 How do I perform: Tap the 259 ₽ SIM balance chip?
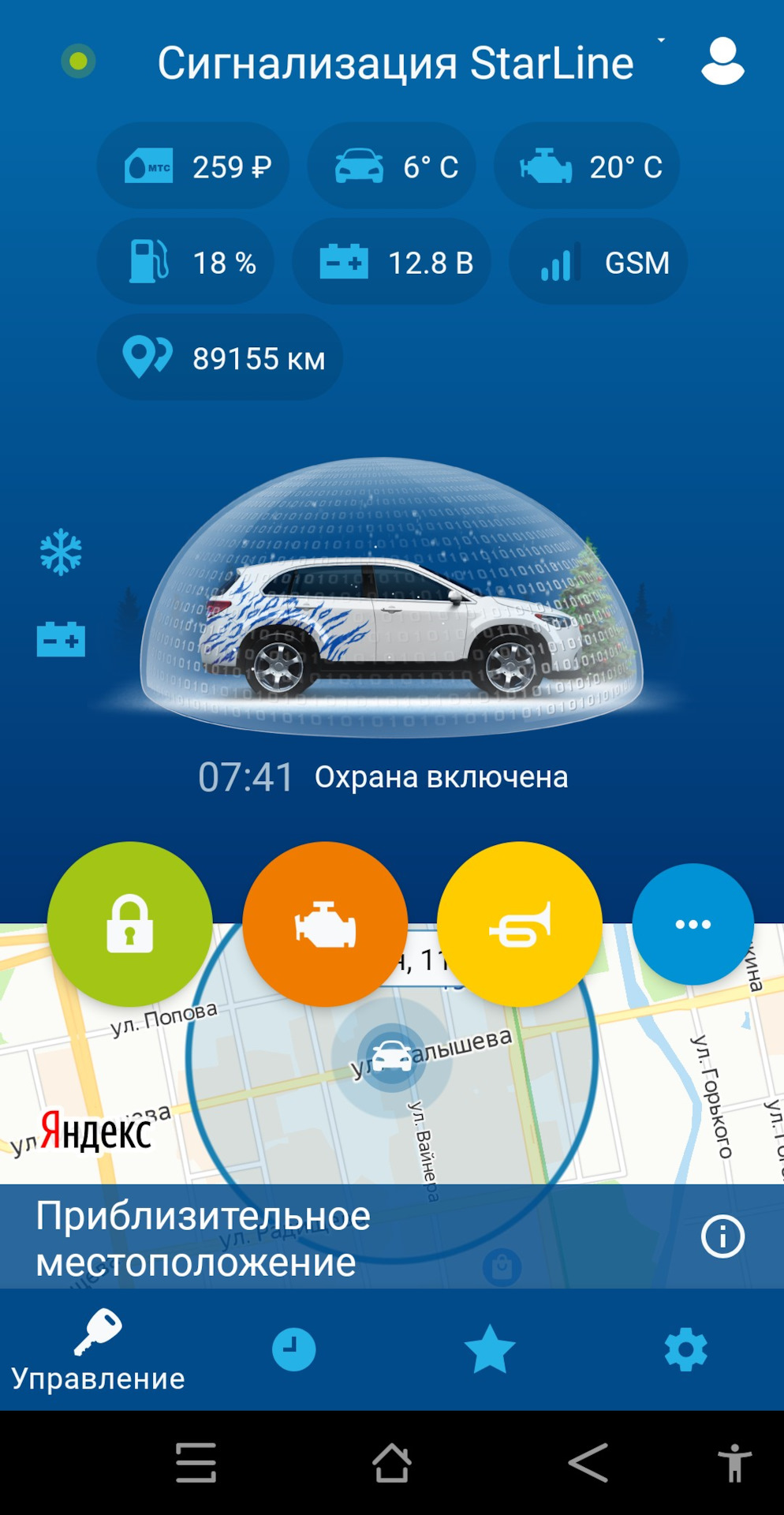[193, 166]
